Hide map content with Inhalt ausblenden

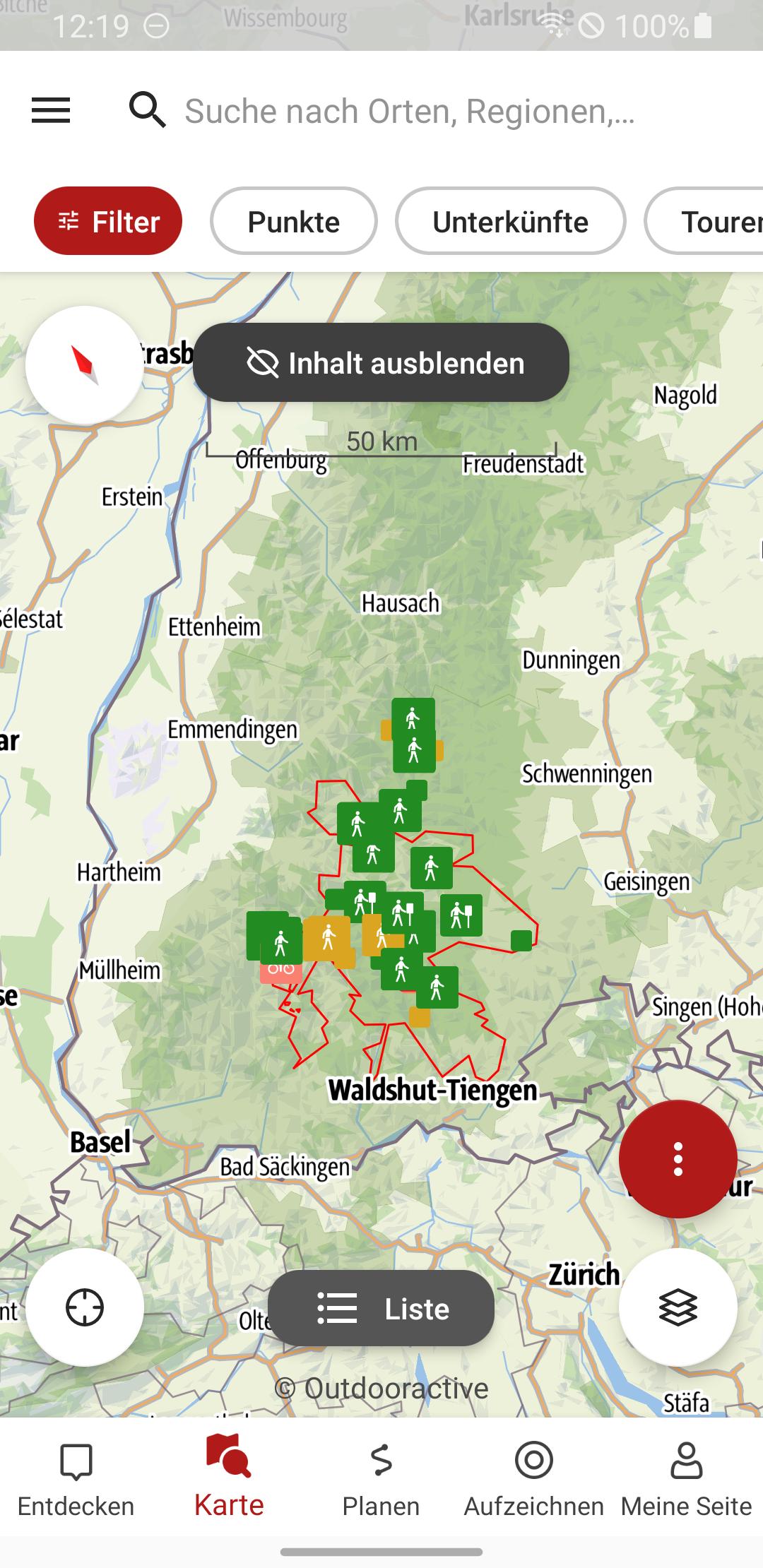381,363
